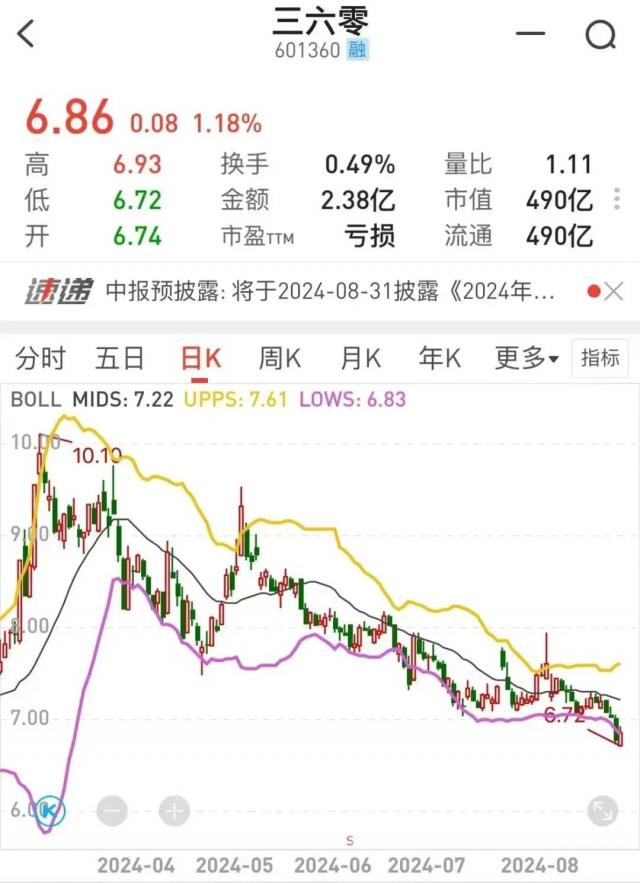The height and width of the screenshot is (883, 640).
Task: Show the 周K weekly chart
Action: coord(280,358)
